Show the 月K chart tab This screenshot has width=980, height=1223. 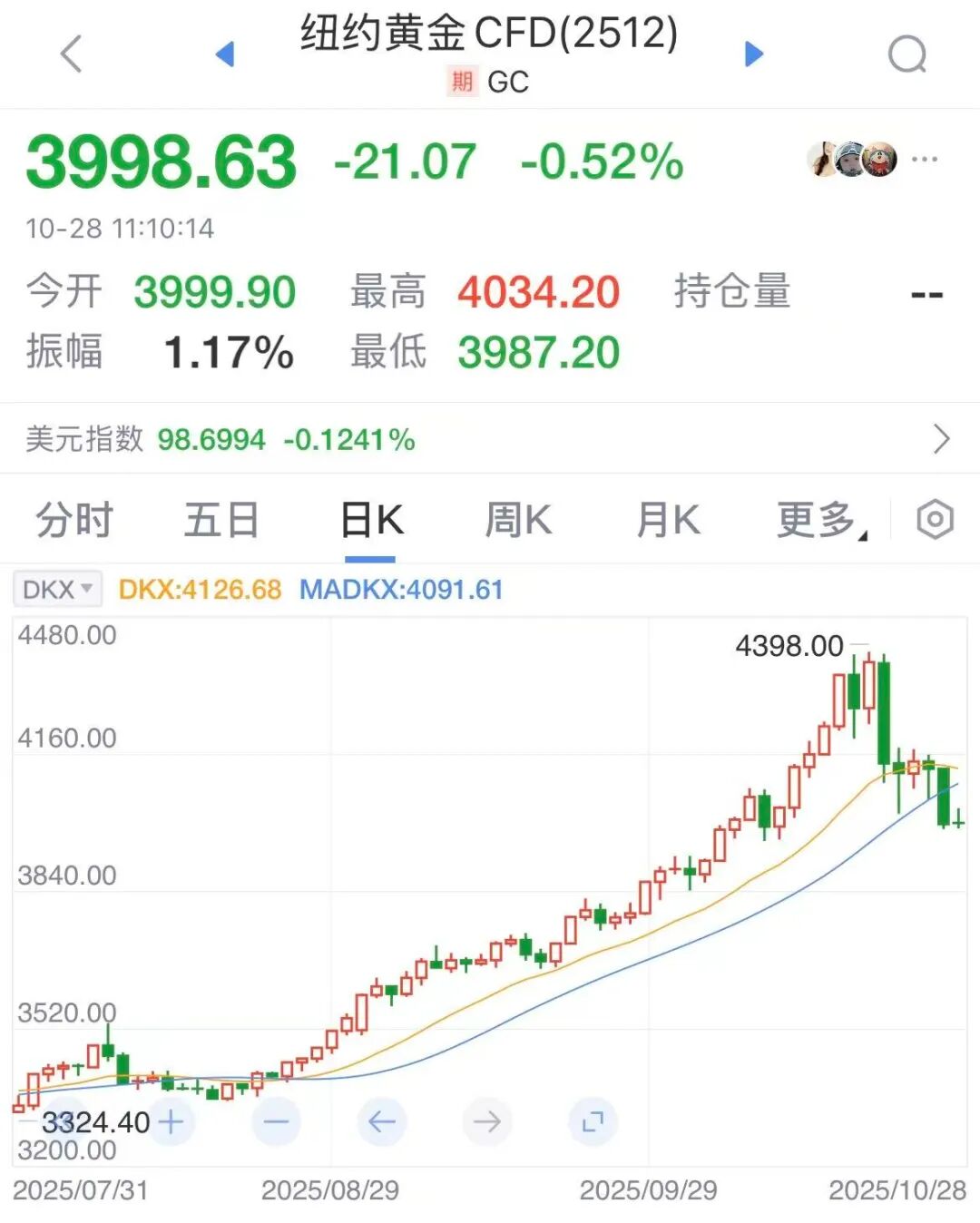[x=668, y=521]
